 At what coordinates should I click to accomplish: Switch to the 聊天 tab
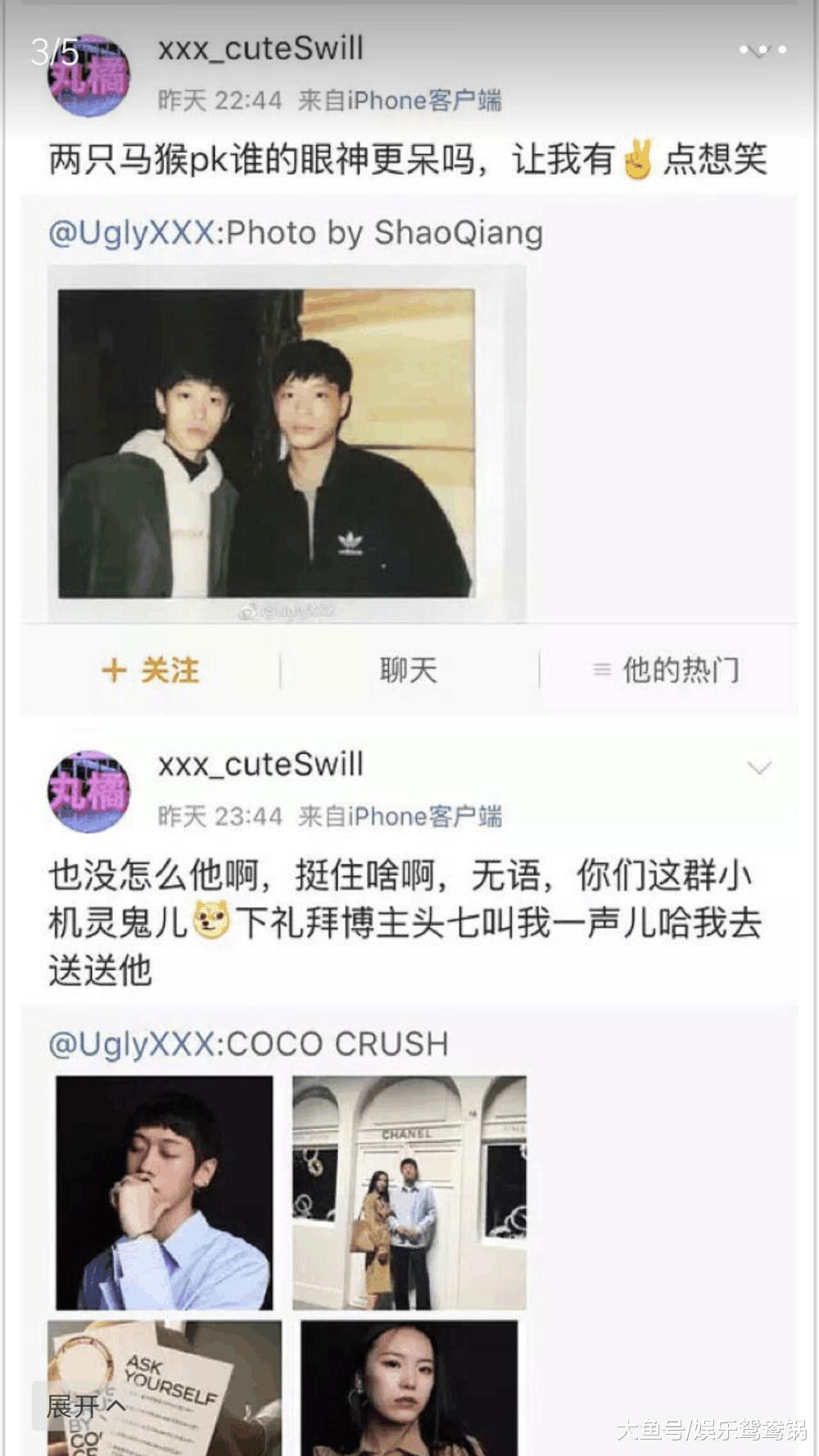pyautogui.click(x=407, y=670)
